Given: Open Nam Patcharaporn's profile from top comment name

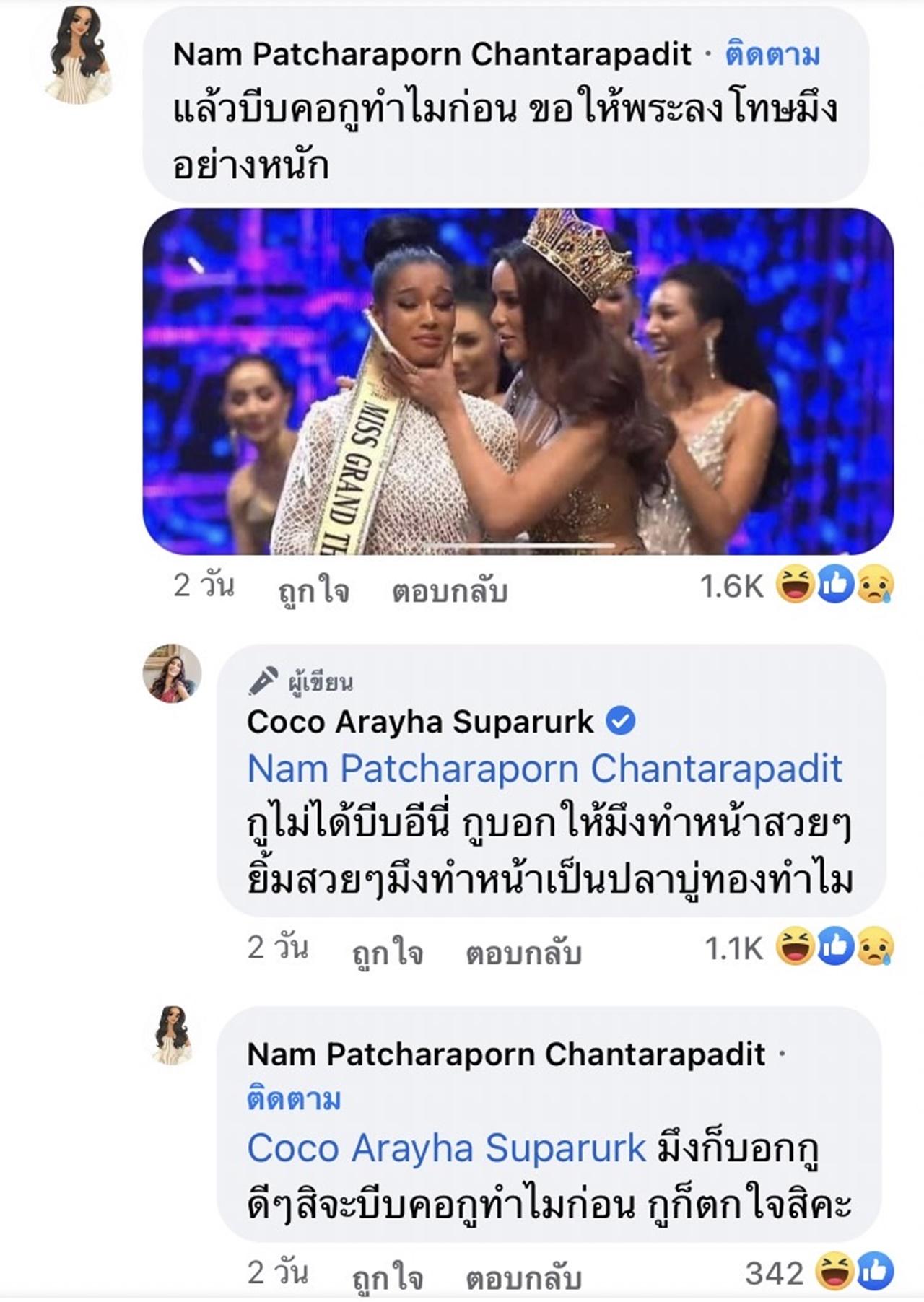Looking at the screenshot, I should coord(432,56).
